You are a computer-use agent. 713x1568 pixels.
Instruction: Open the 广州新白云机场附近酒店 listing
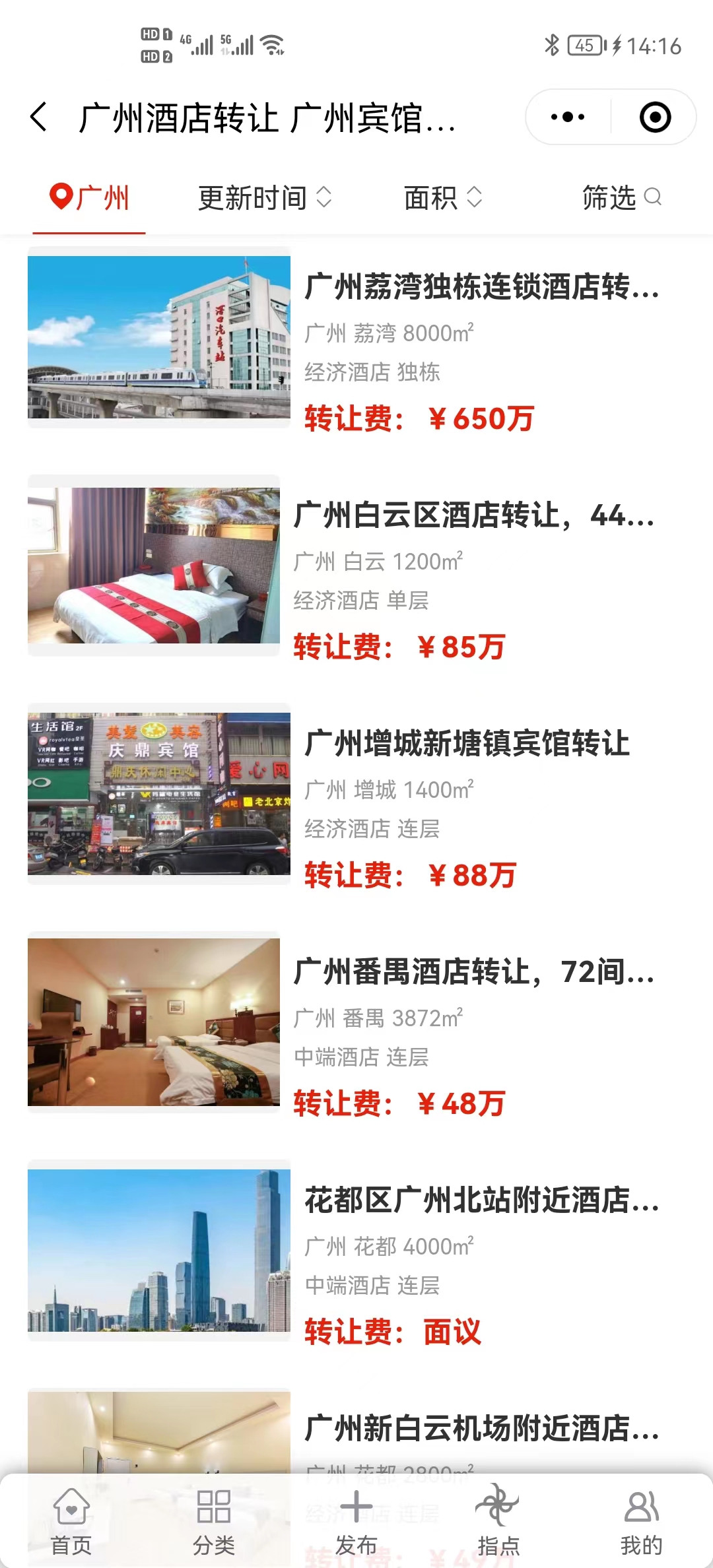(481, 1429)
